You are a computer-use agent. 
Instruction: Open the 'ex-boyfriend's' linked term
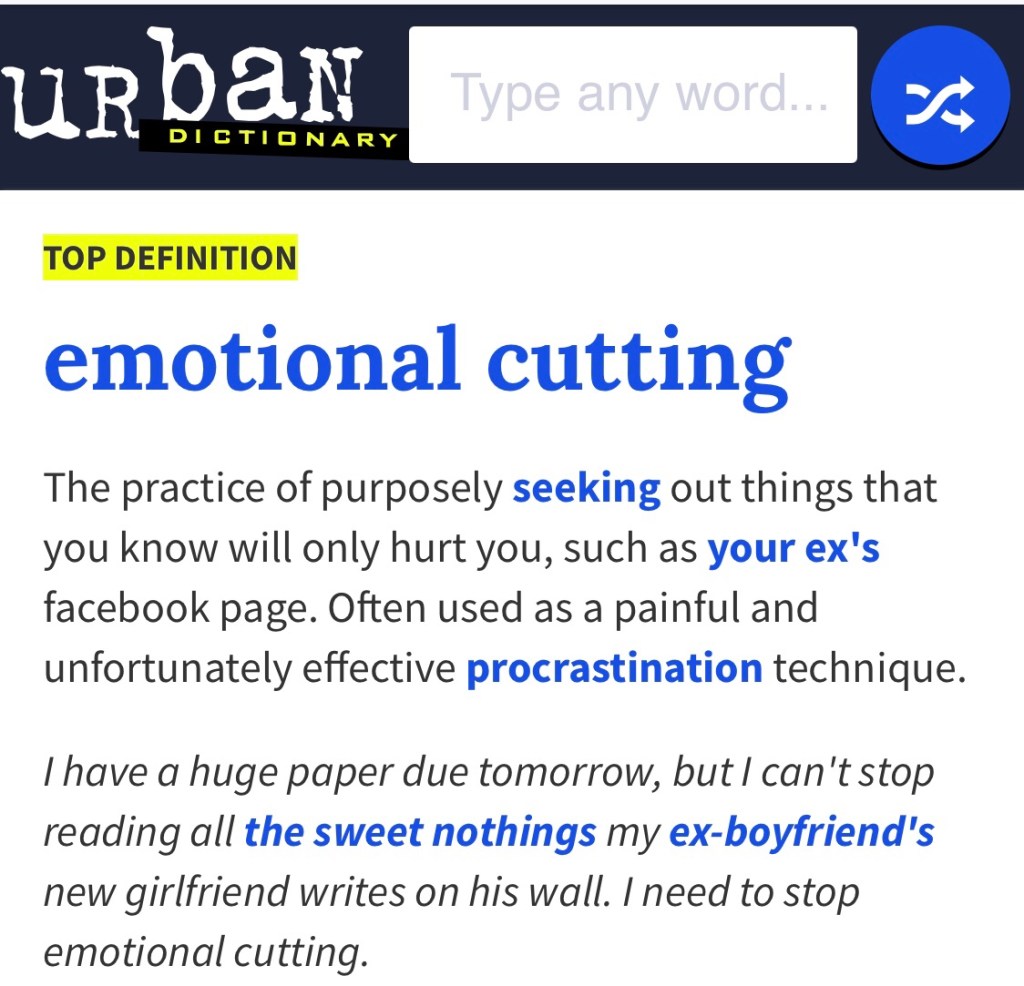801,832
